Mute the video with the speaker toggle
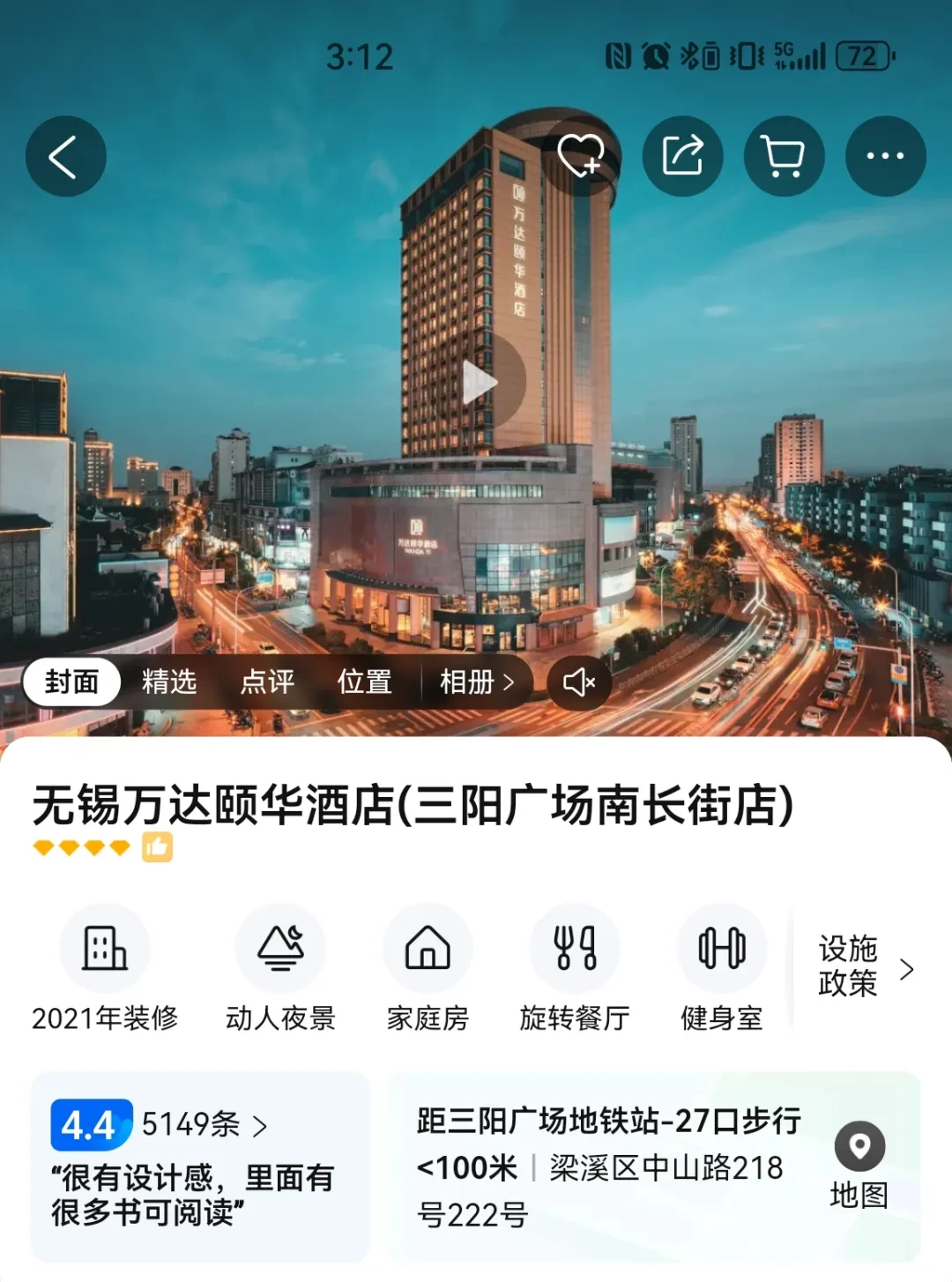Viewport: 952px width, 1282px height. (x=578, y=681)
